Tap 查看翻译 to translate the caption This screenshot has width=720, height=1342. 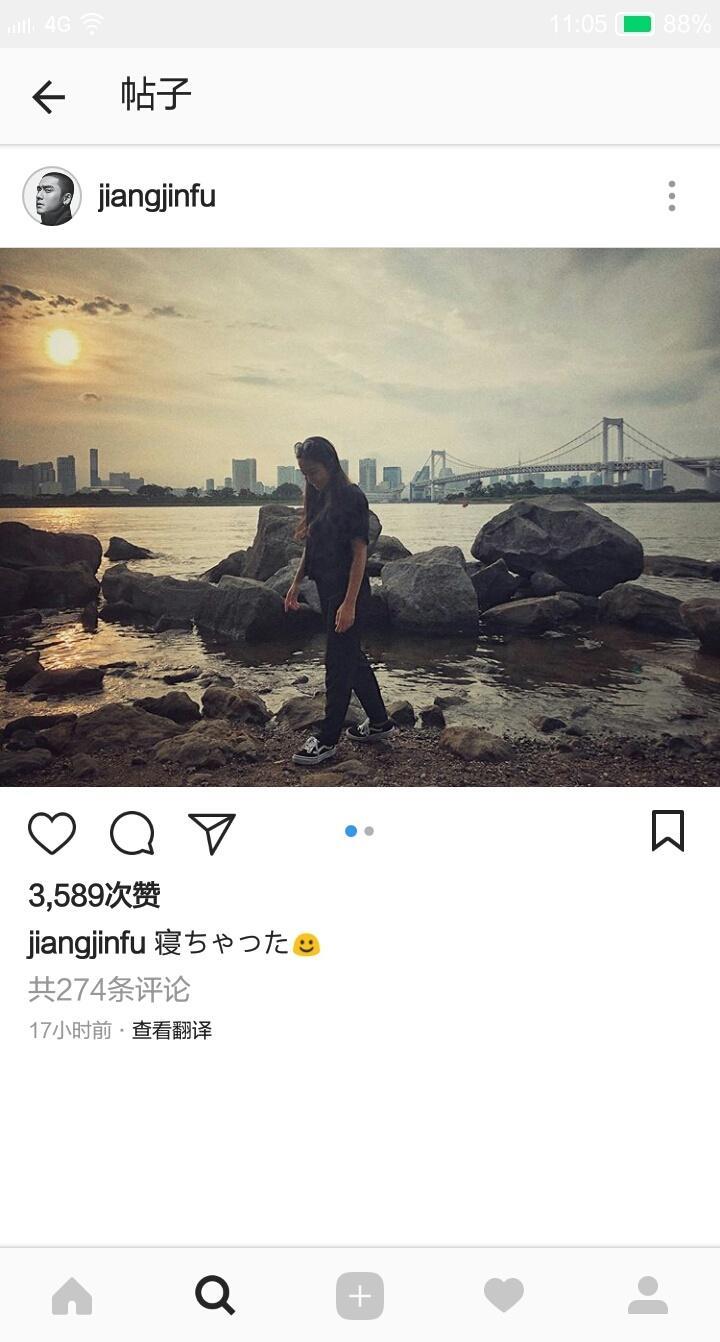coord(172,1030)
